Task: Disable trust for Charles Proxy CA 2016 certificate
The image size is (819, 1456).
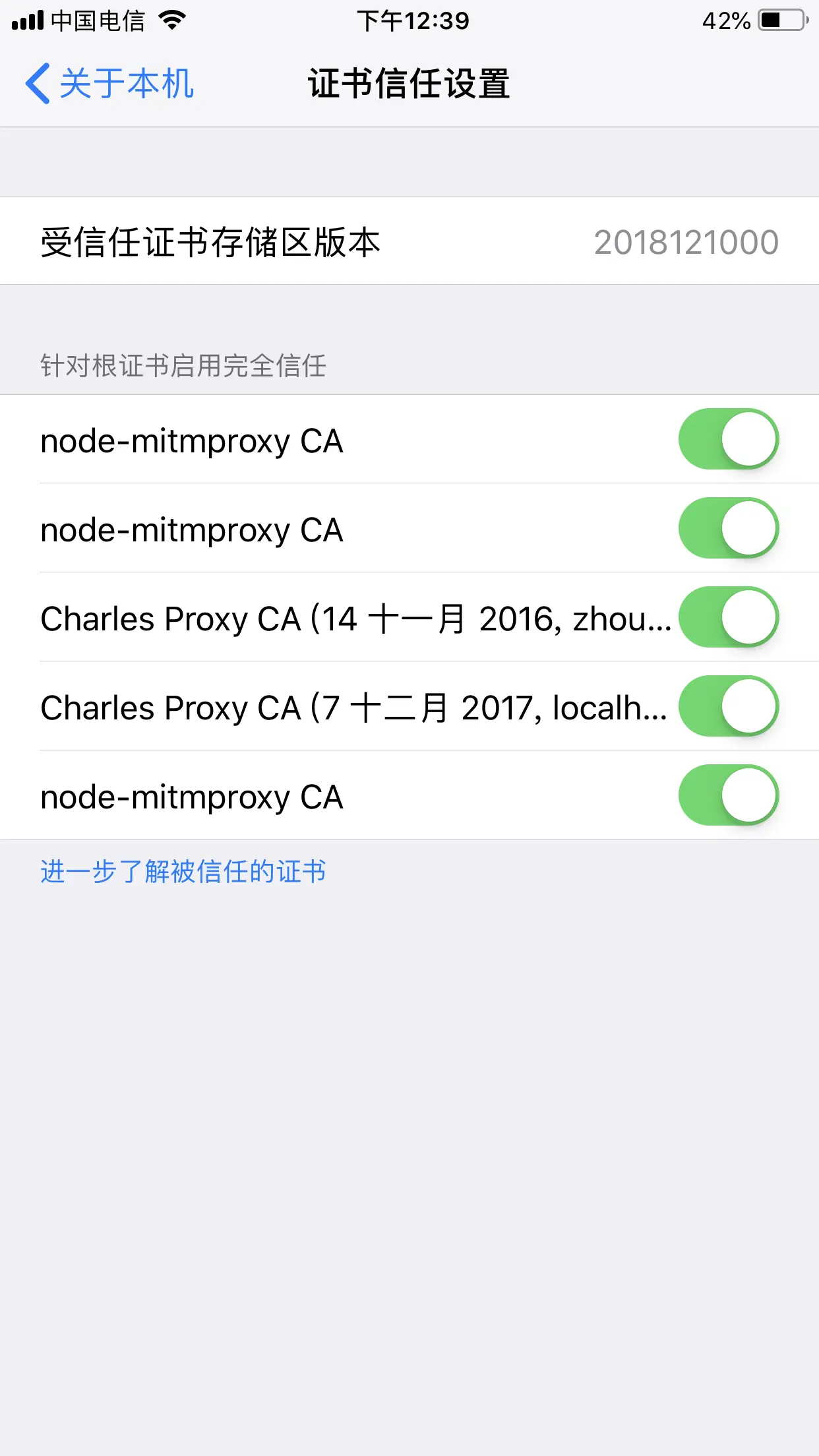Action: pos(728,617)
